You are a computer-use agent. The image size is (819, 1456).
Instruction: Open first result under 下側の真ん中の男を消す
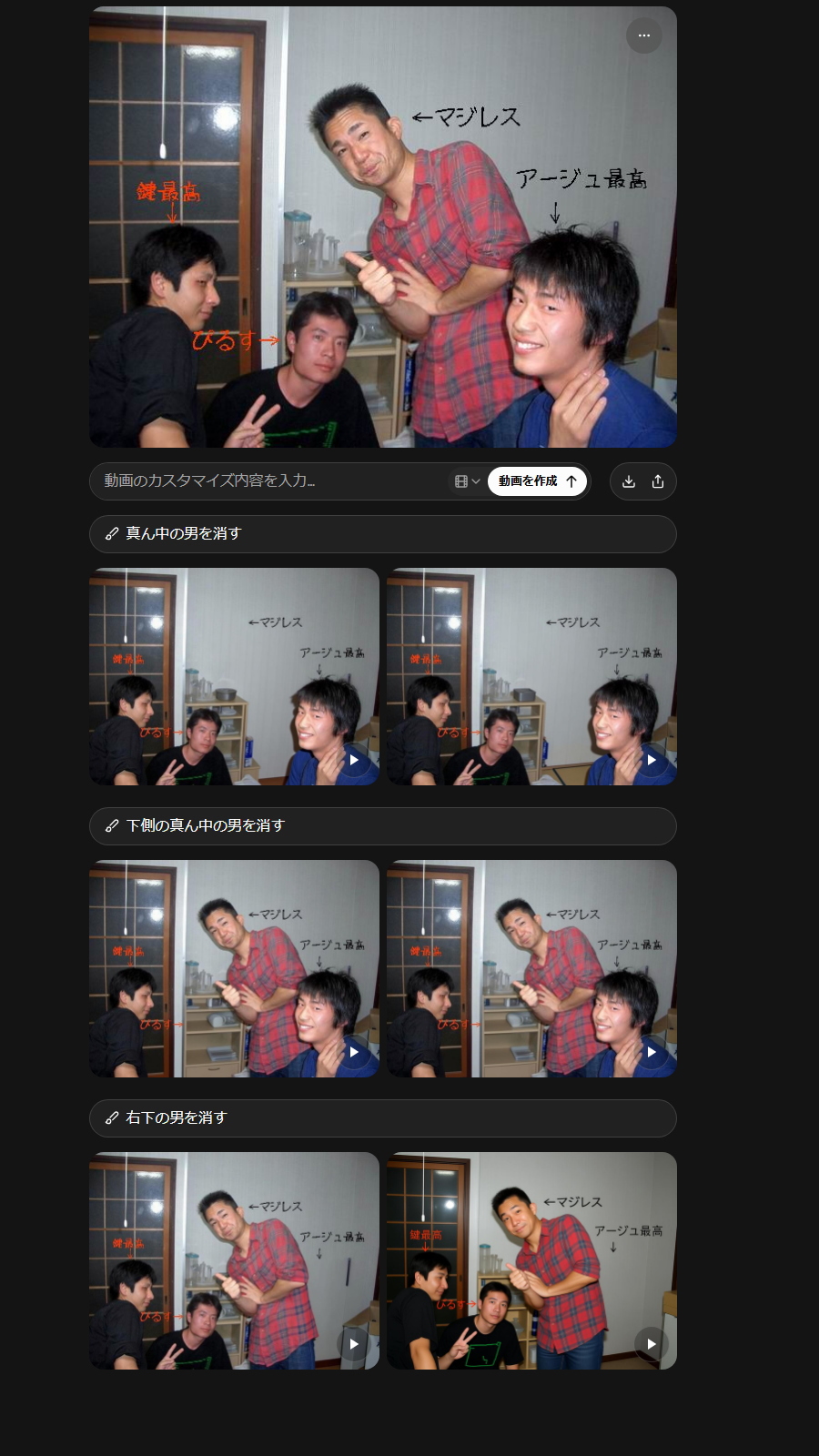[x=234, y=968]
